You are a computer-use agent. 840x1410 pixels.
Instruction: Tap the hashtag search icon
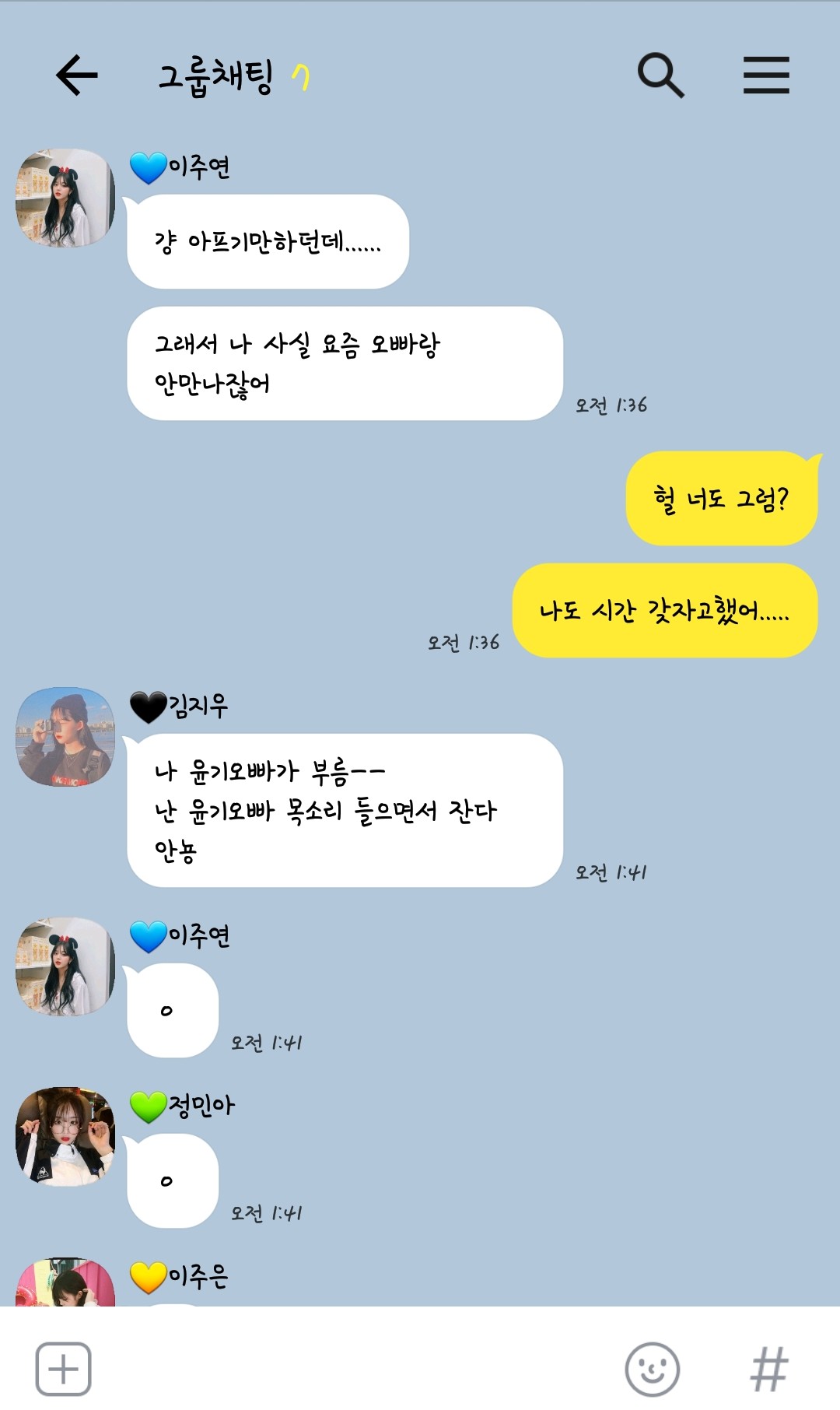pyautogui.click(x=769, y=1368)
